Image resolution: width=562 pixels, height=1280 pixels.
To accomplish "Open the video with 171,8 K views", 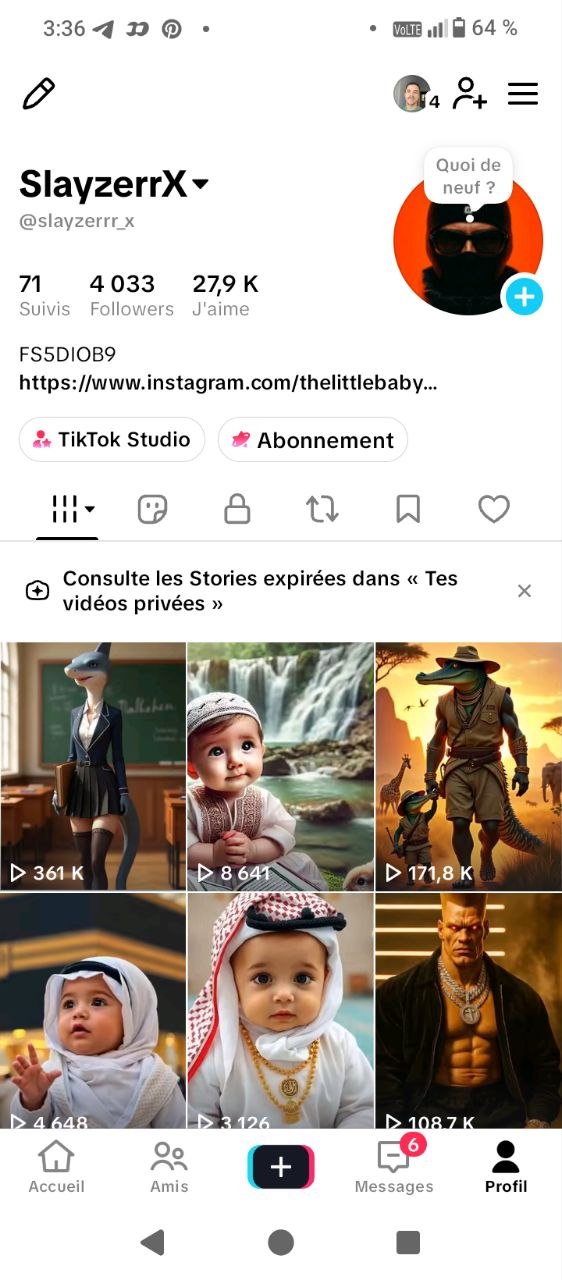I will [468, 766].
